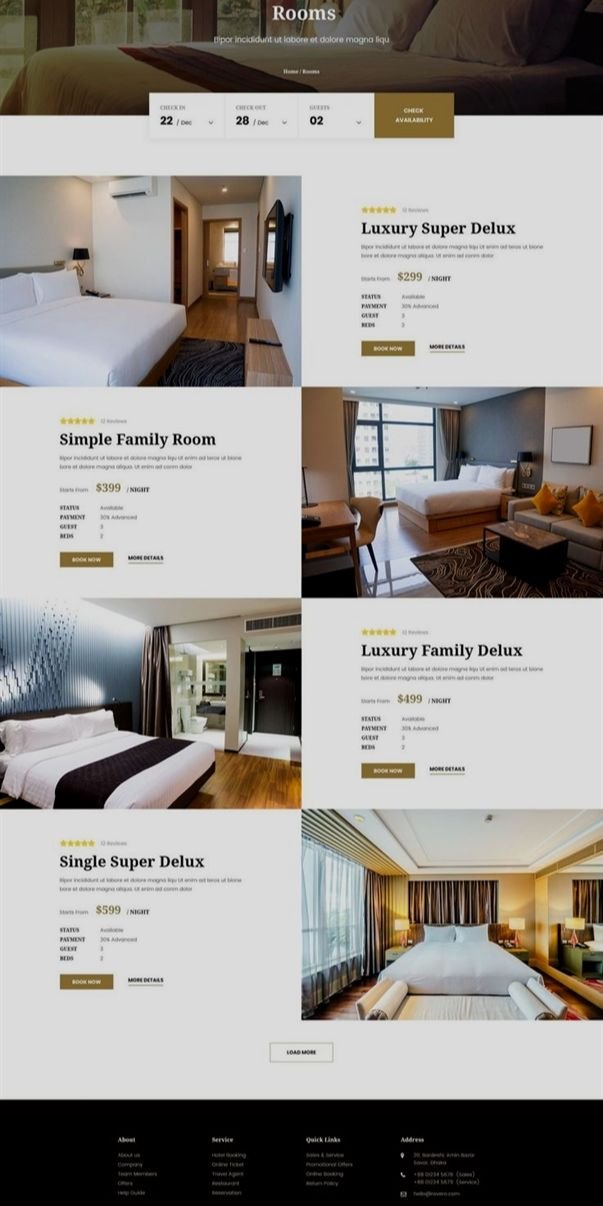The width and height of the screenshot is (603, 1206).
Task: Open Hotel Booking in the footer
Action: [228, 1155]
